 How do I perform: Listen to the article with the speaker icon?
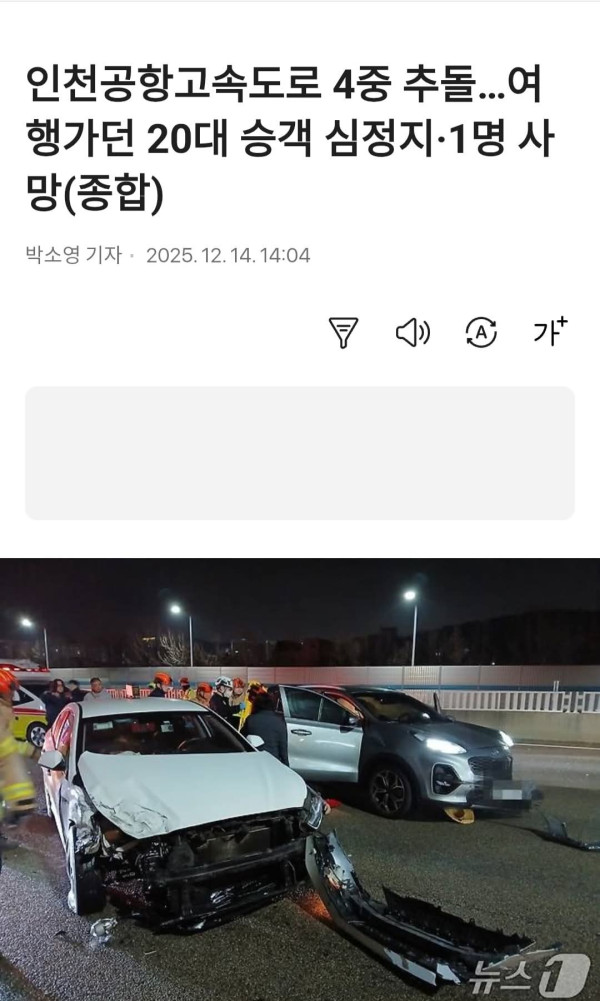click(412, 332)
